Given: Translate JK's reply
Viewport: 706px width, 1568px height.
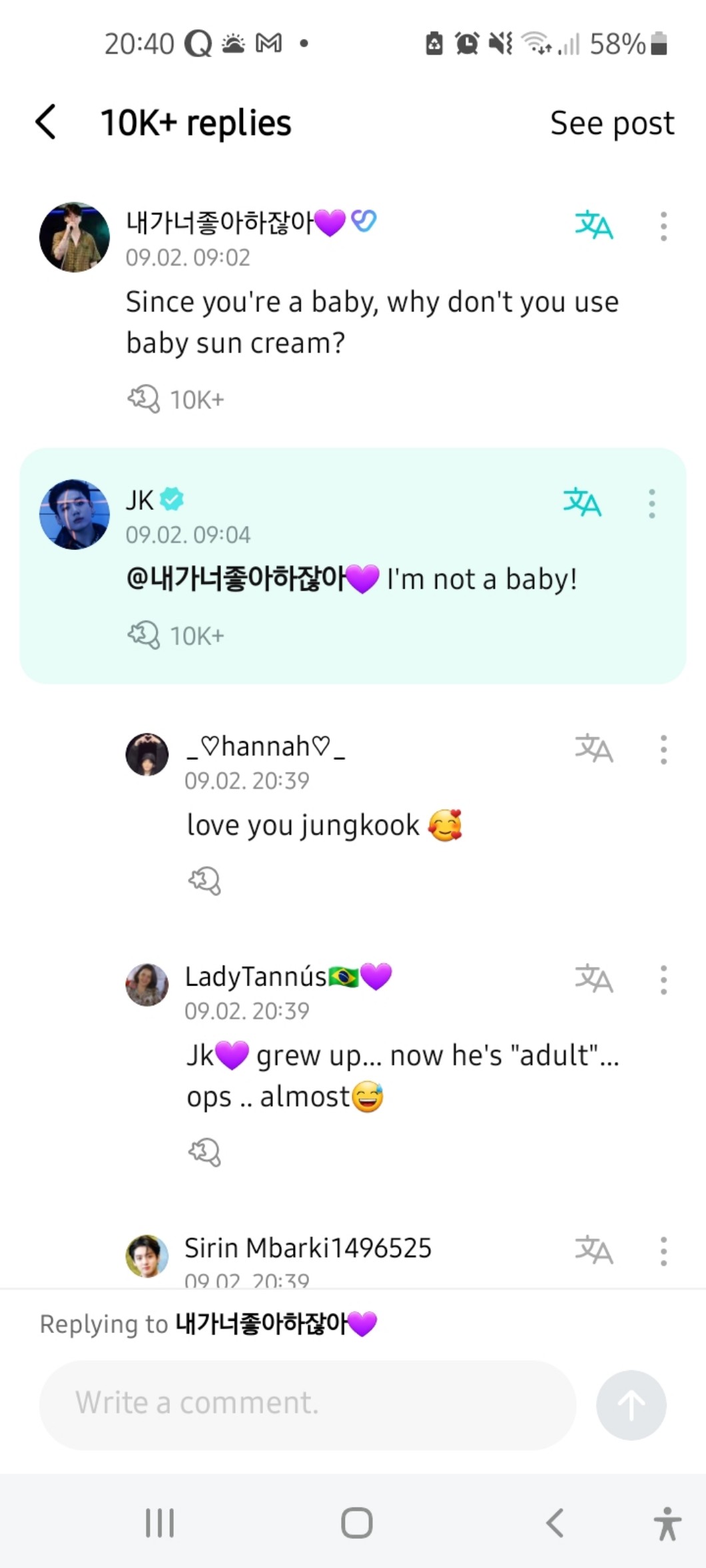Looking at the screenshot, I should (582, 503).
